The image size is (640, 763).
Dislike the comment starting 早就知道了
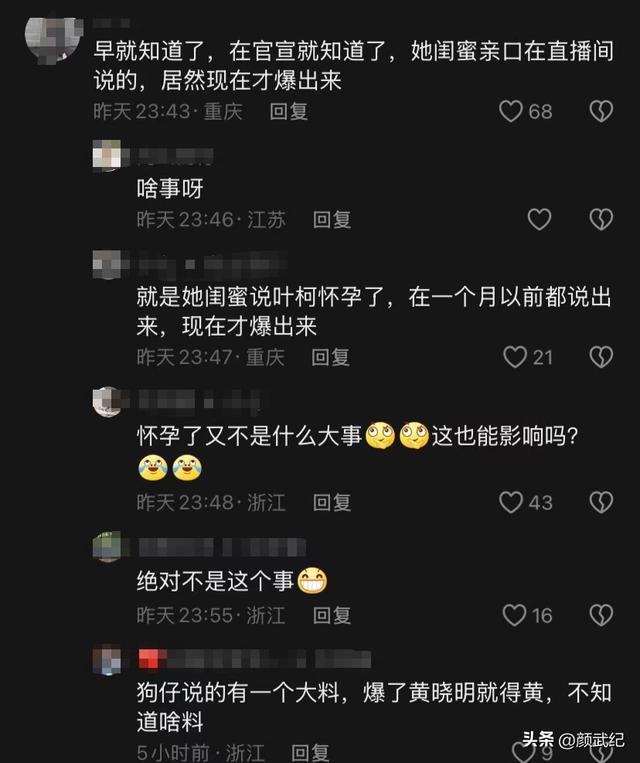(600, 111)
